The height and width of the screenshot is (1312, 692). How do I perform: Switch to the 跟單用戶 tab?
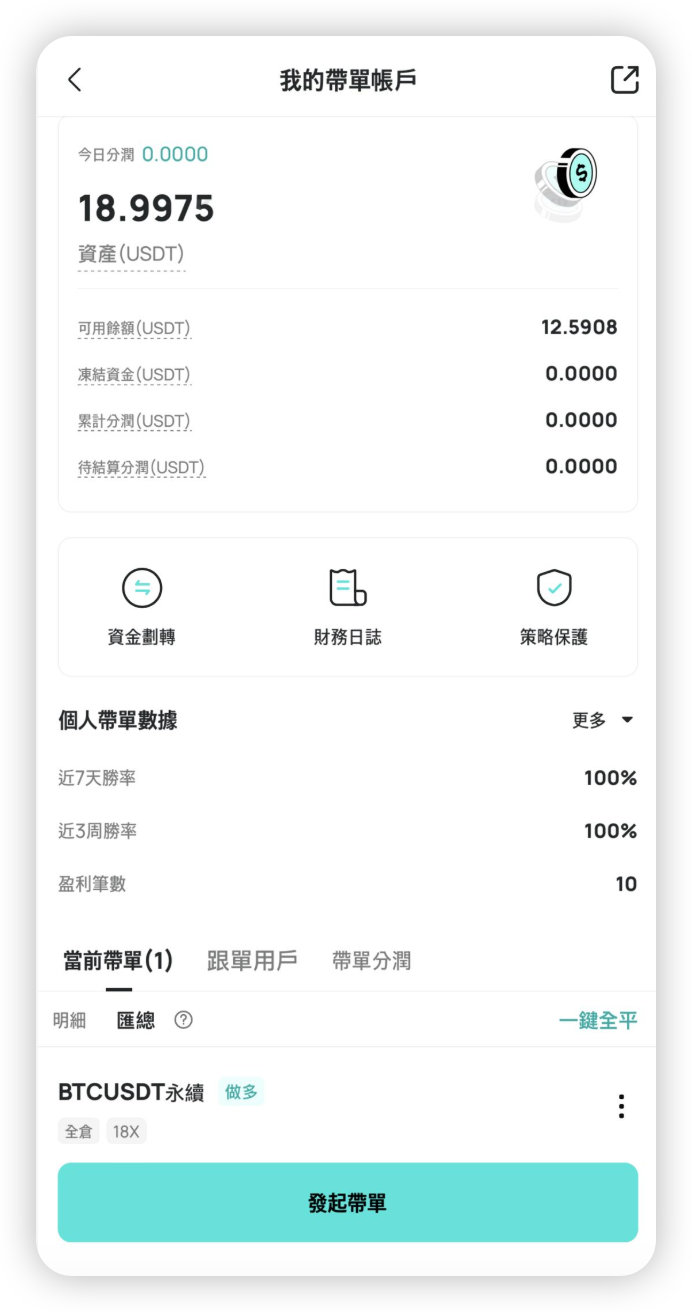click(x=252, y=961)
